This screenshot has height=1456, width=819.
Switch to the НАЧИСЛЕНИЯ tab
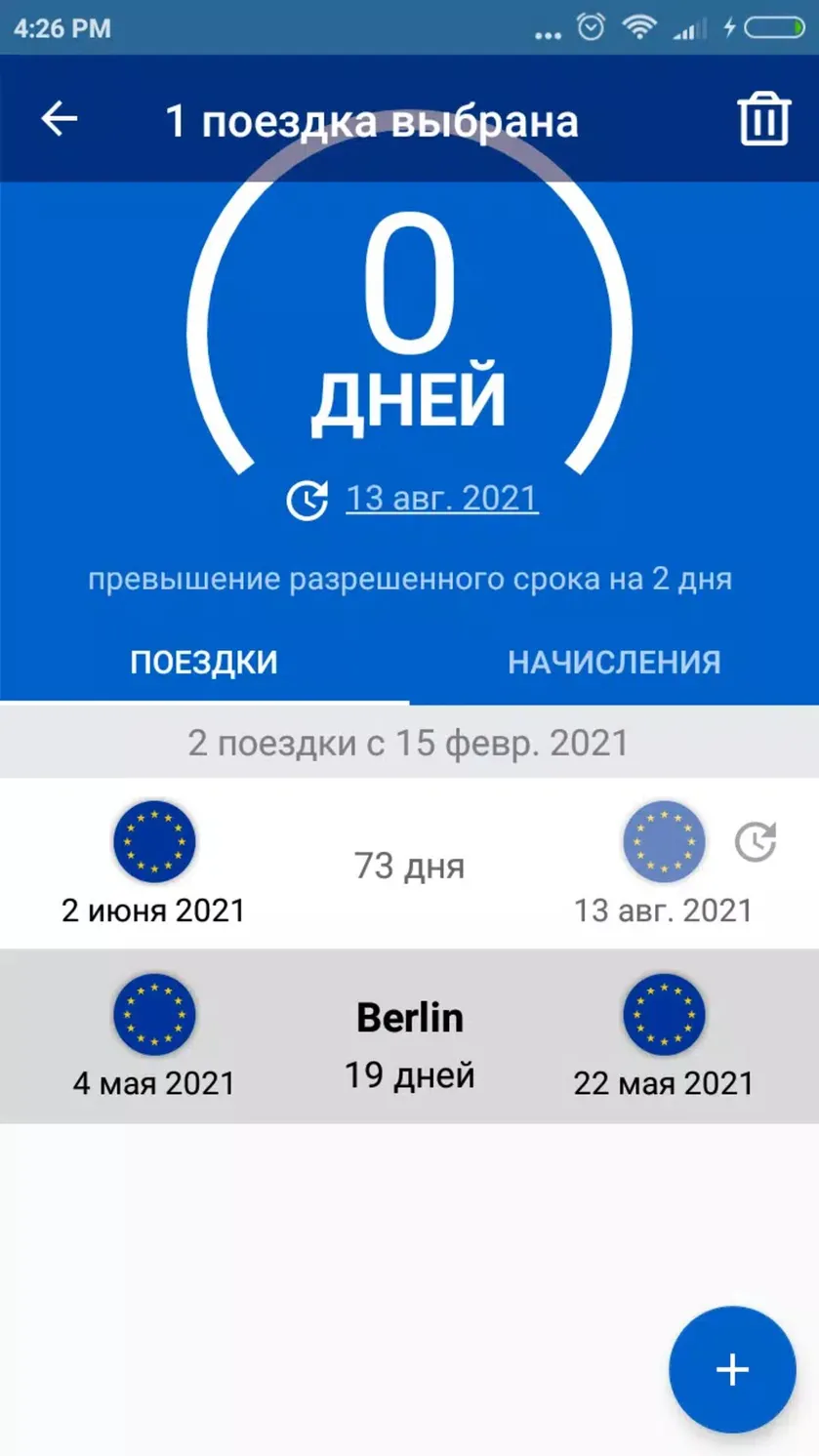(x=614, y=663)
